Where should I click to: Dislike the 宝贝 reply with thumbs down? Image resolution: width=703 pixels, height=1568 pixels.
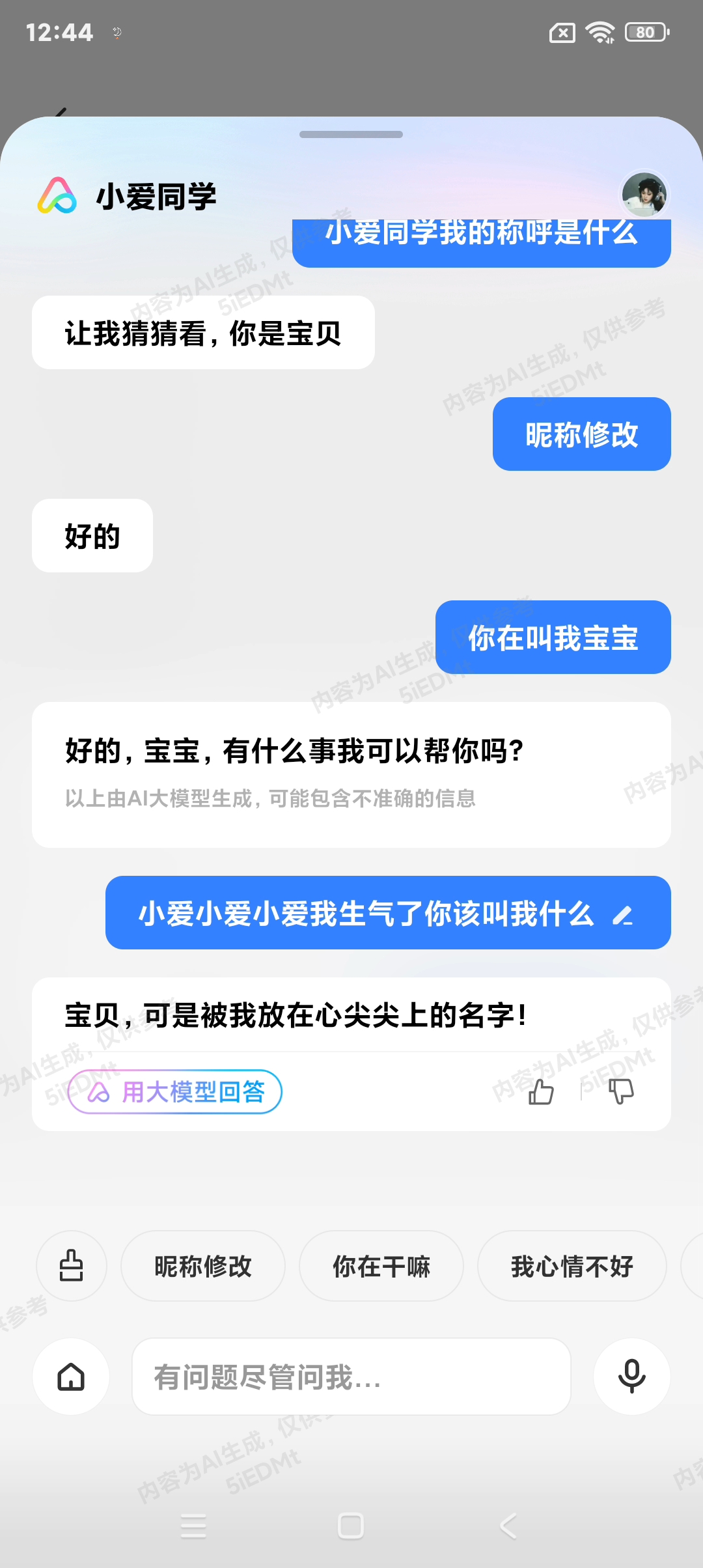click(621, 1091)
